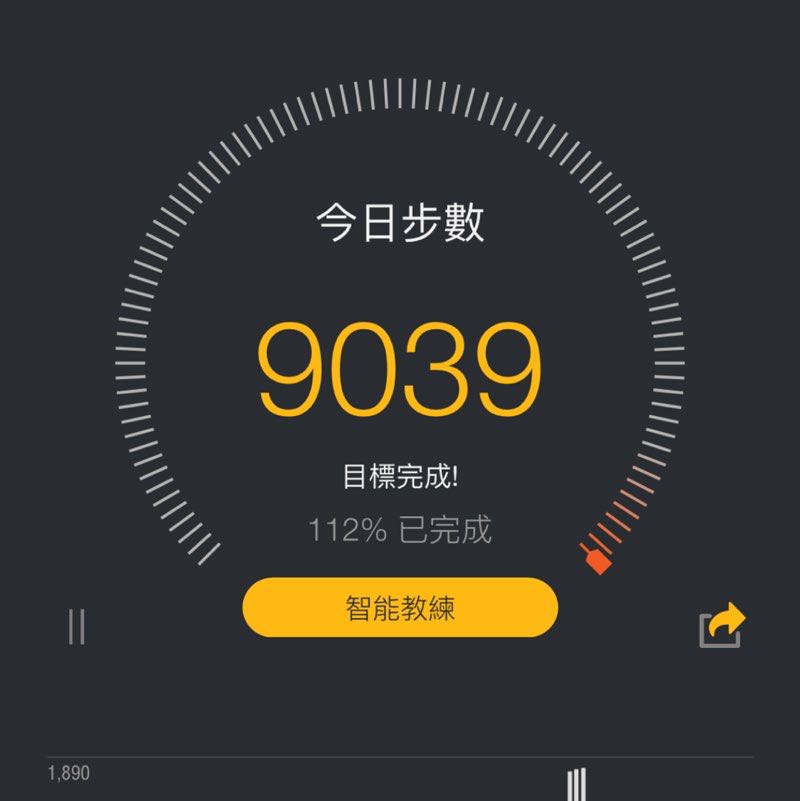Tap the large 9039 step count

[x=400, y=368]
